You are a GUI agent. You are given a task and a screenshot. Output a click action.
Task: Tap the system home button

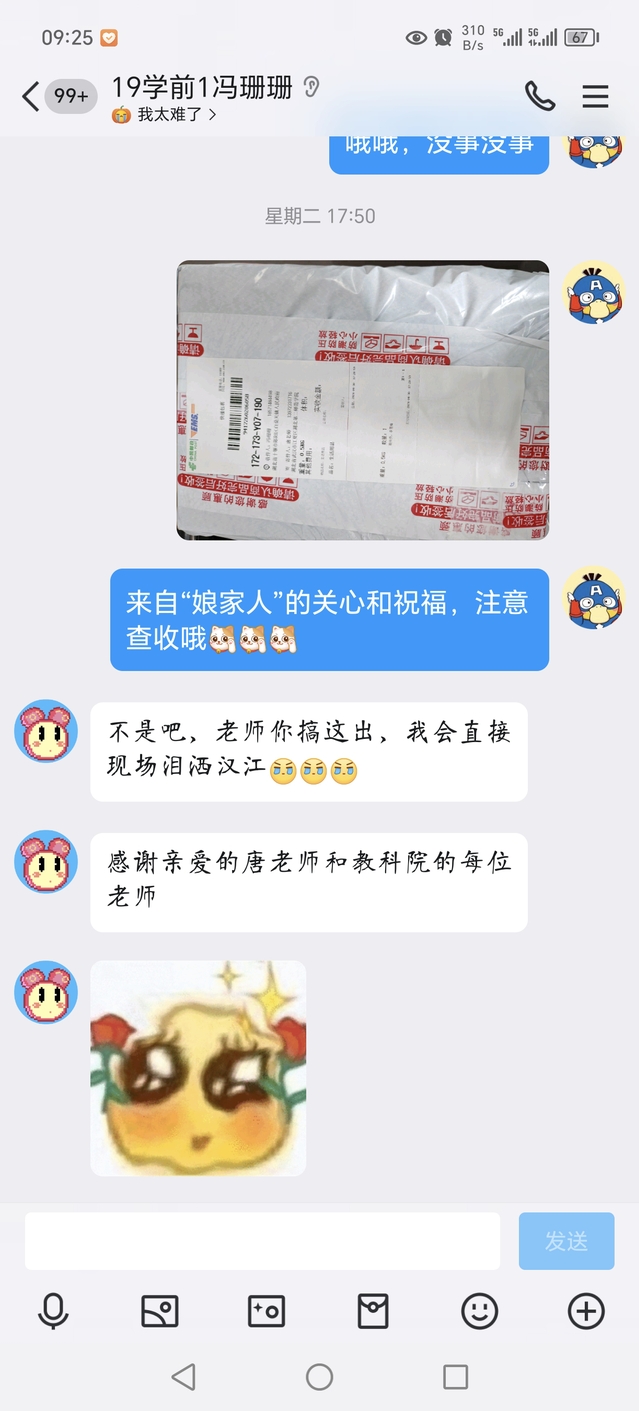[x=319, y=1377]
